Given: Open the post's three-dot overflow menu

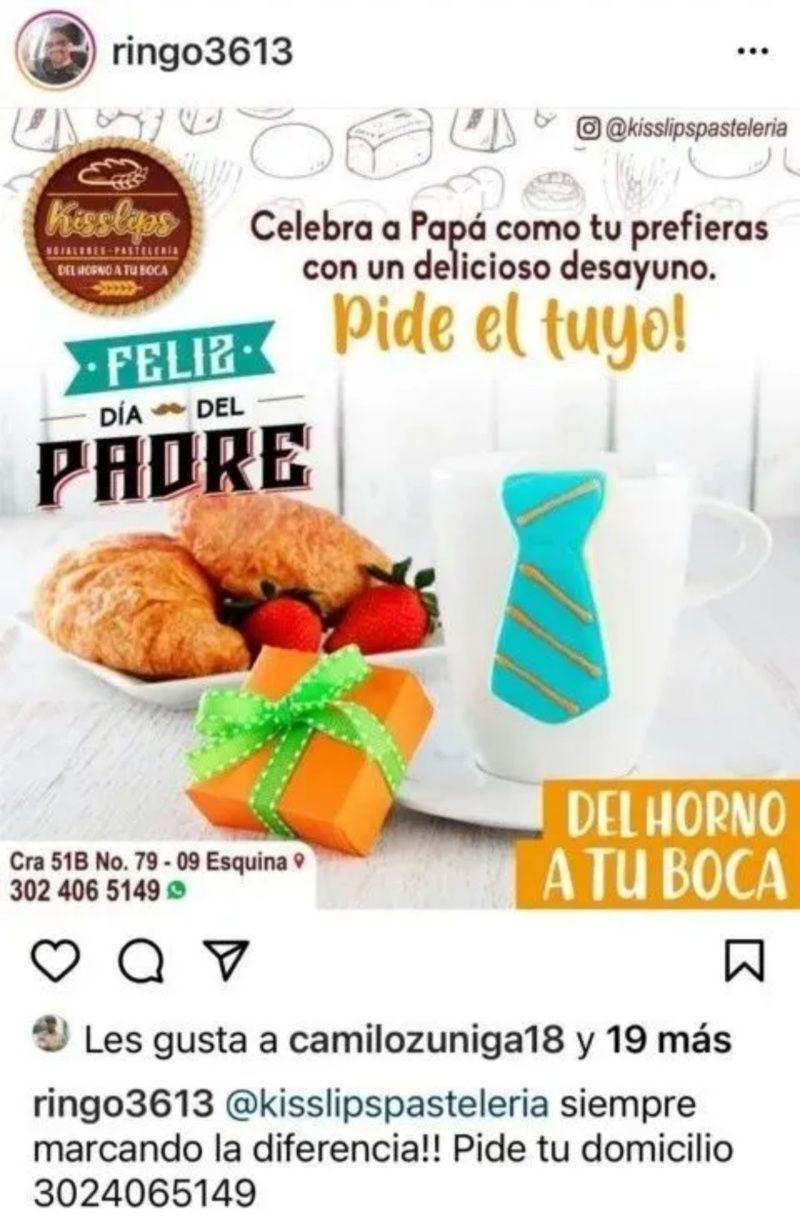Looking at the screenshot, I should point(750,52).
